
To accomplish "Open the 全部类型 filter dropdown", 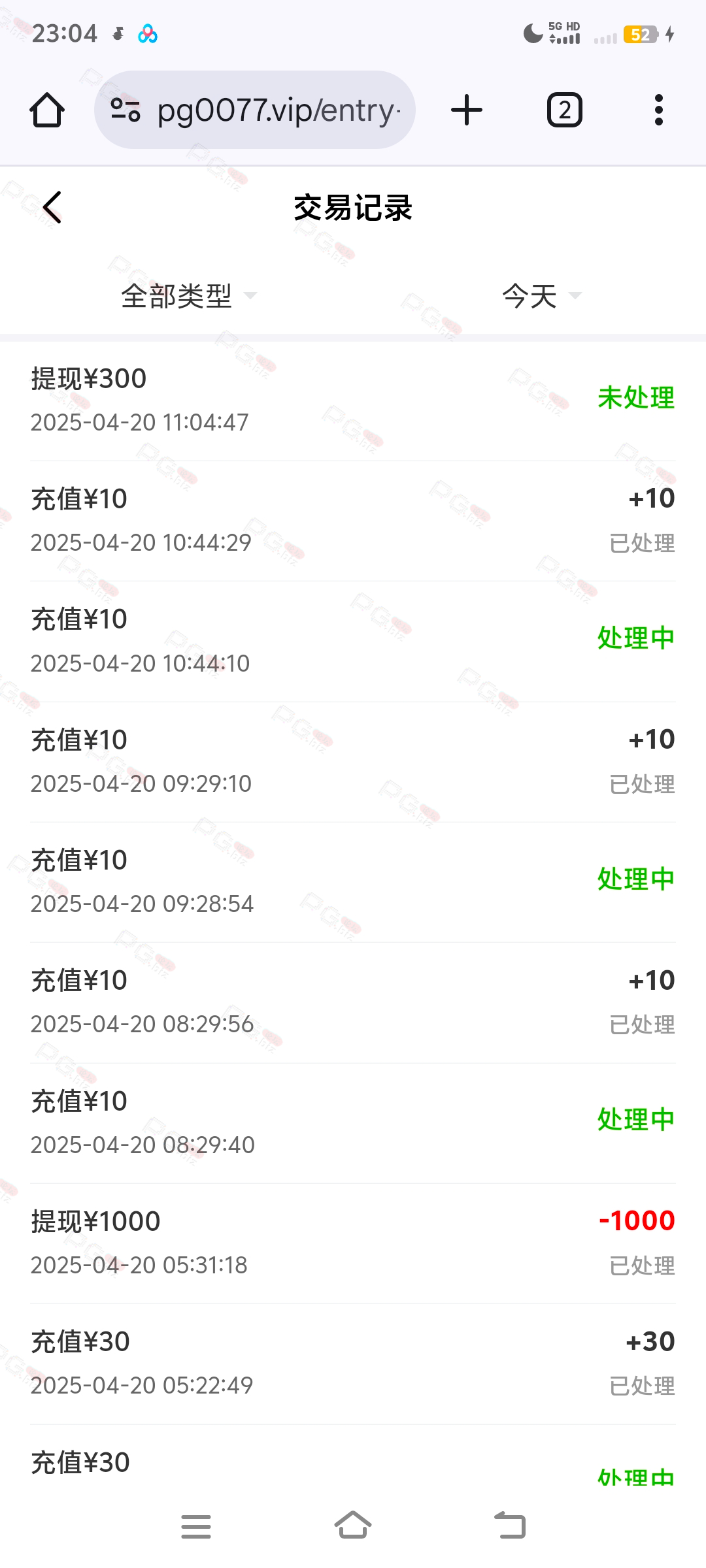I will pyautogui.click(x=189, y=296).
